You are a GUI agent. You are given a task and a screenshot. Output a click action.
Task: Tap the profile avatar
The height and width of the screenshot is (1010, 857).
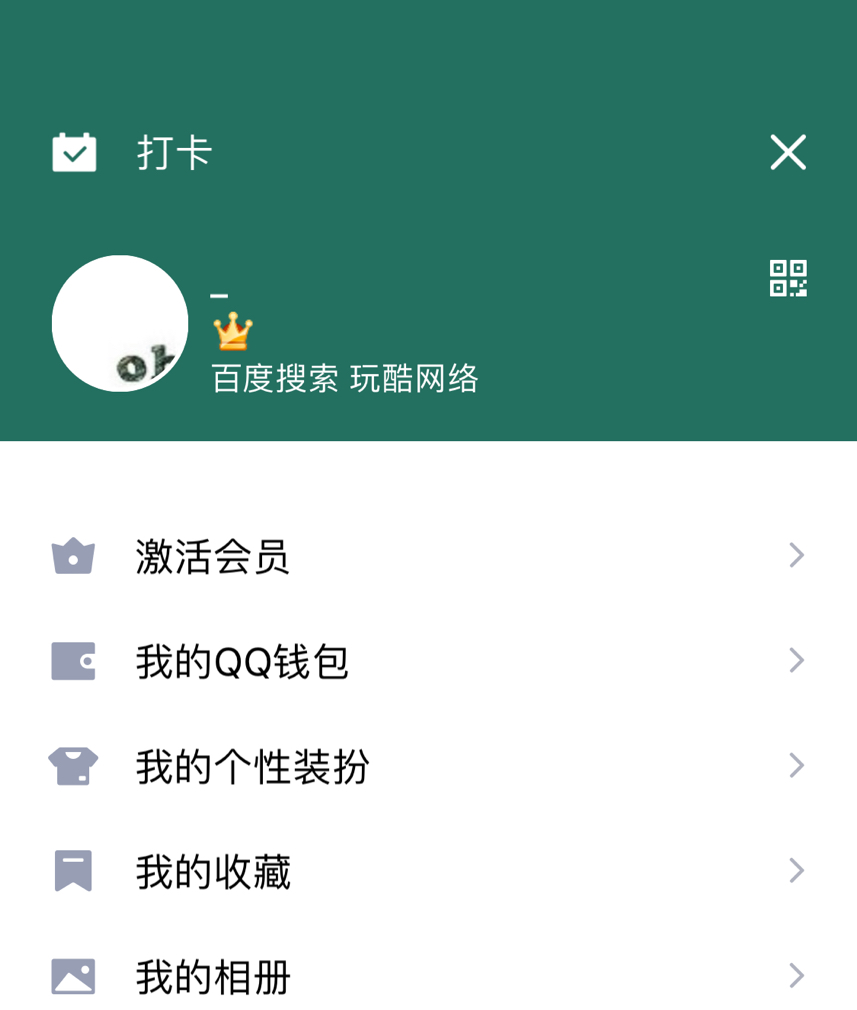(120, 323)
